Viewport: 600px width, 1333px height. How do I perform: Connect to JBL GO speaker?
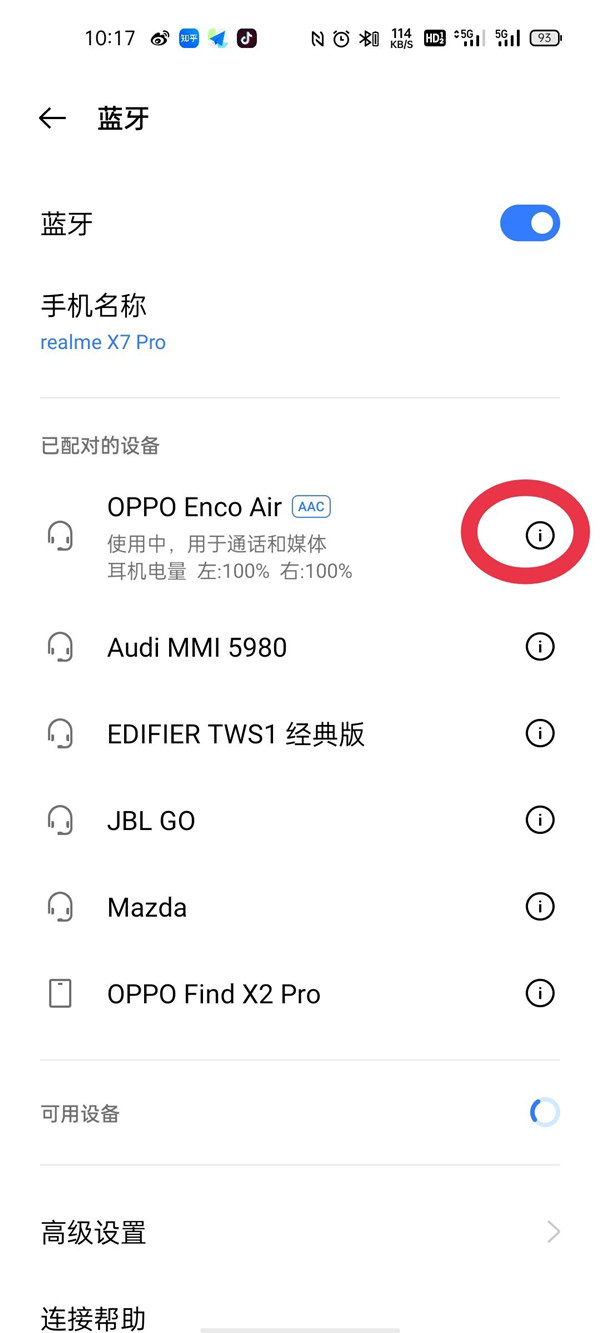pyautogui.click(x=151, y=821)
